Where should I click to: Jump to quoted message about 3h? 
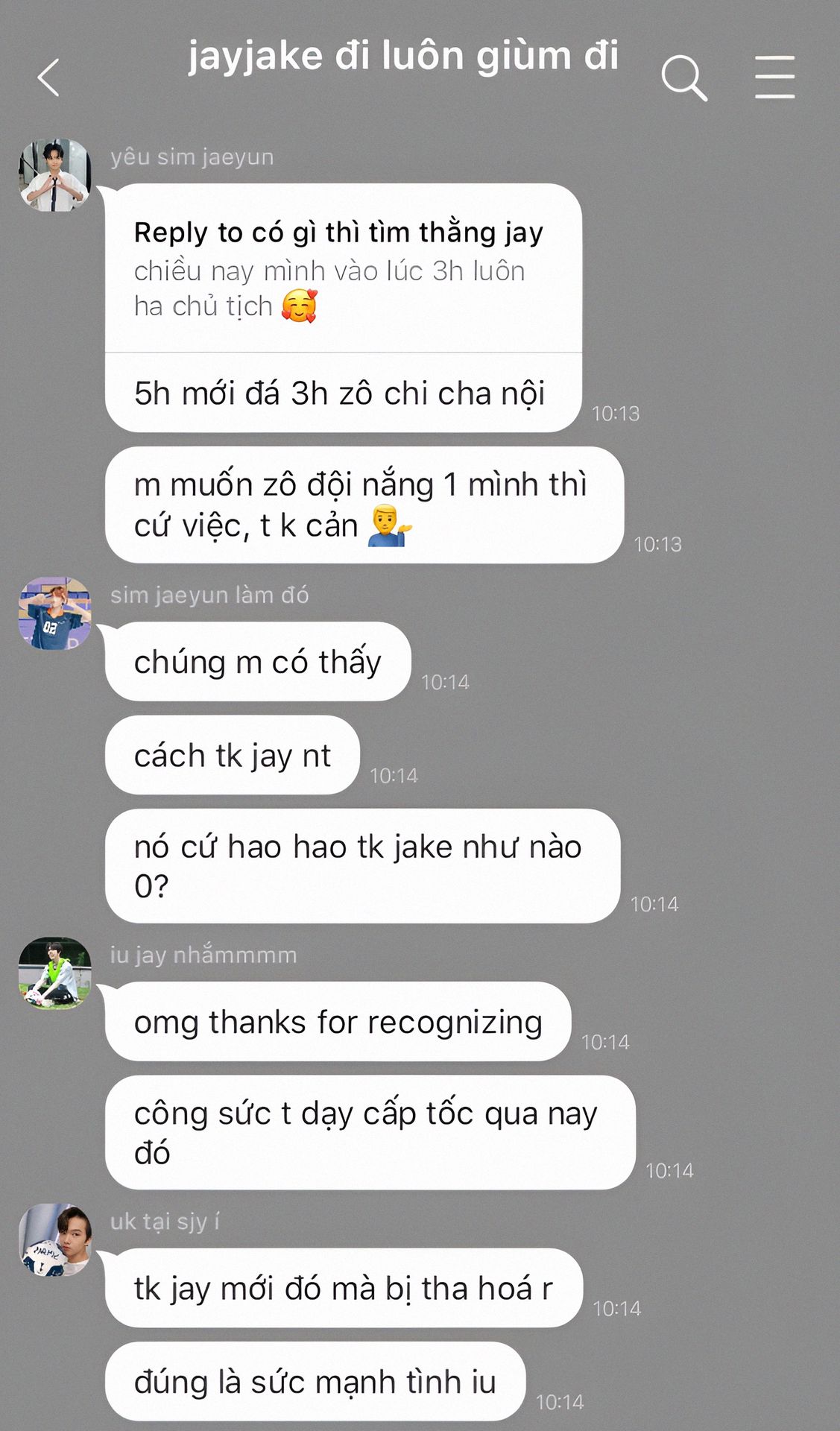coord(339,270)
